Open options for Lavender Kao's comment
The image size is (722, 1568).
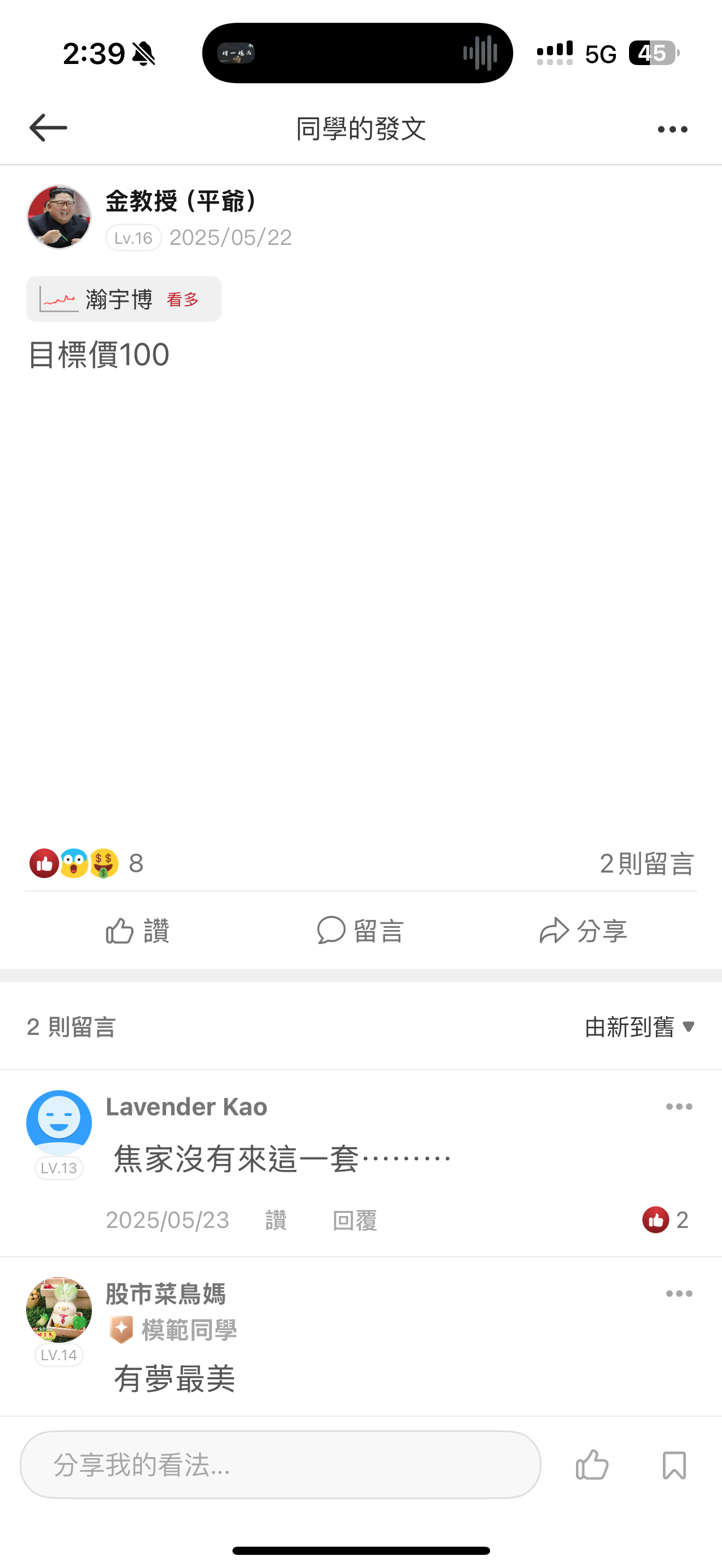(x=679, y=1107)
